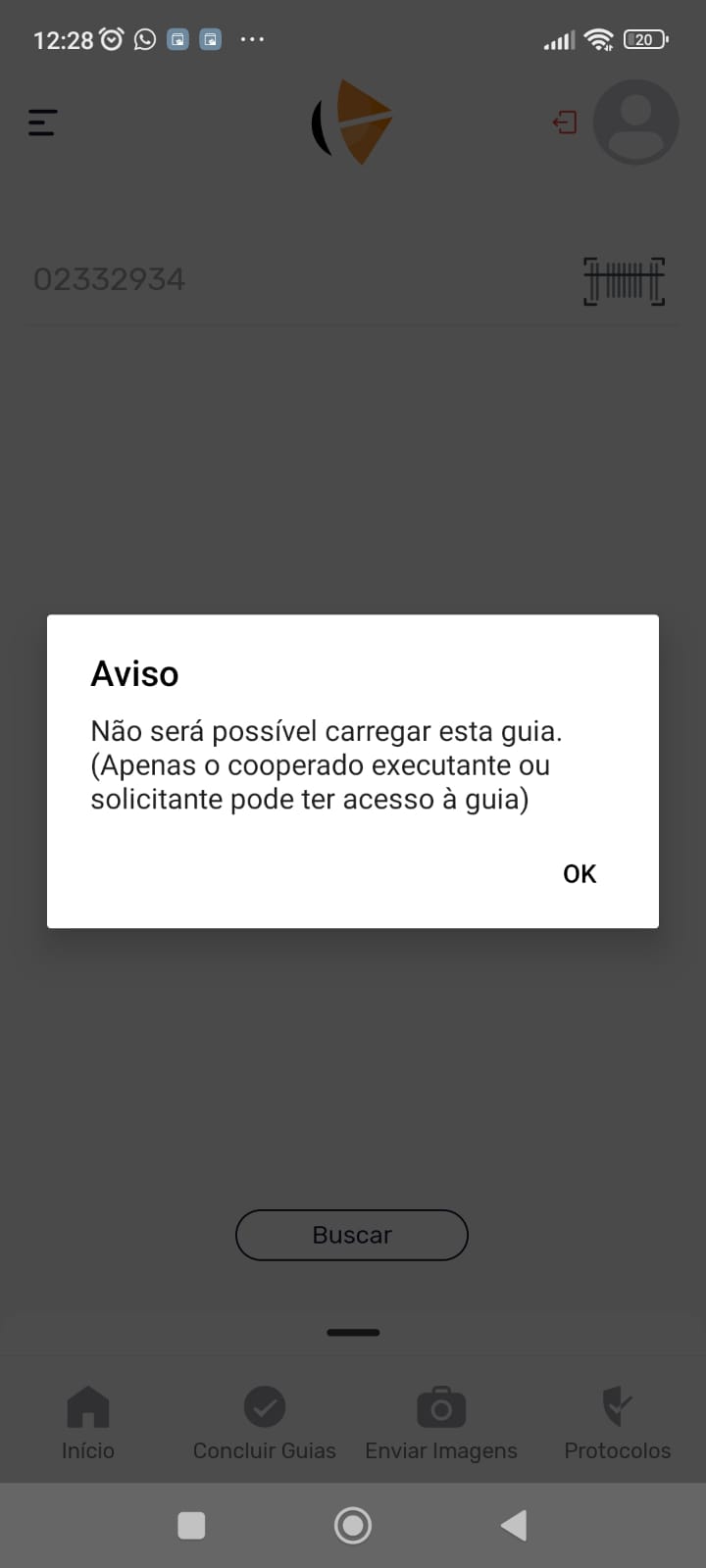Tap the system home button
706x1568 pixels.
353,1525
